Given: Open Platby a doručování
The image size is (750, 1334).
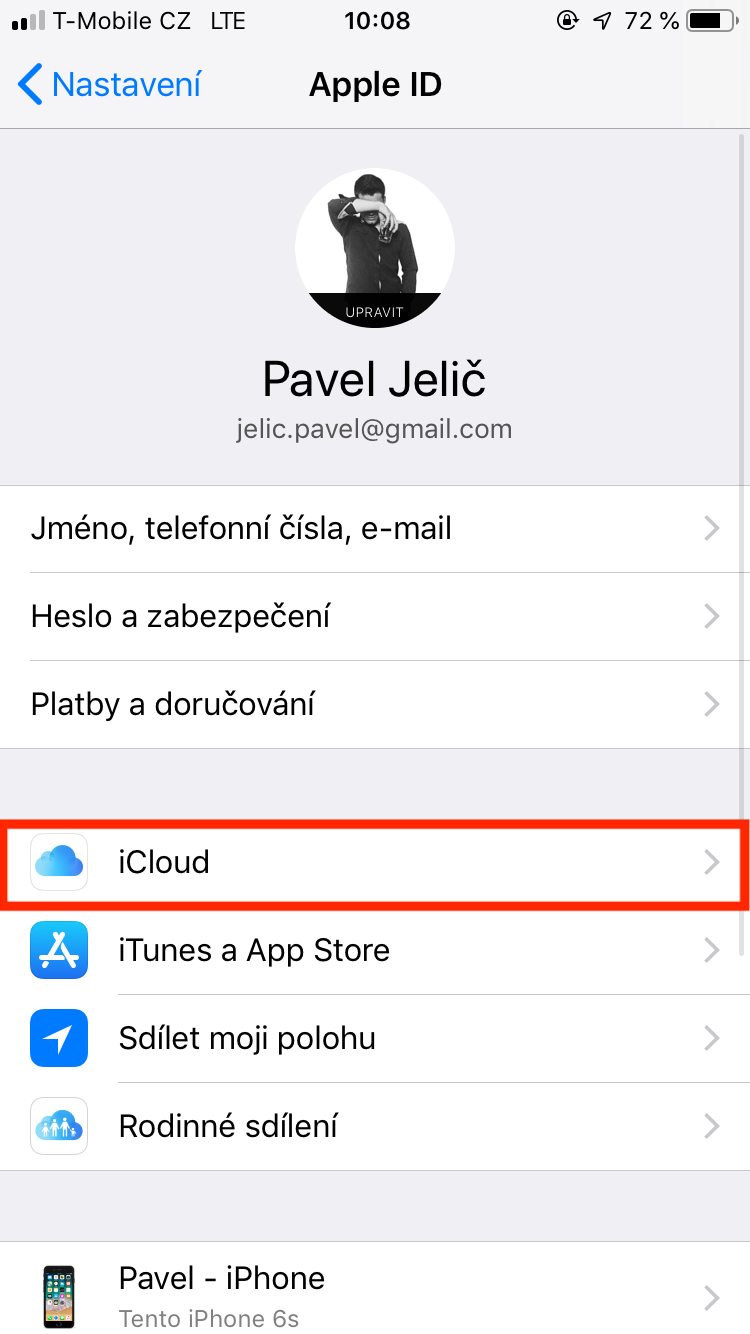Looking at the screenshot, I should (375, 704).
